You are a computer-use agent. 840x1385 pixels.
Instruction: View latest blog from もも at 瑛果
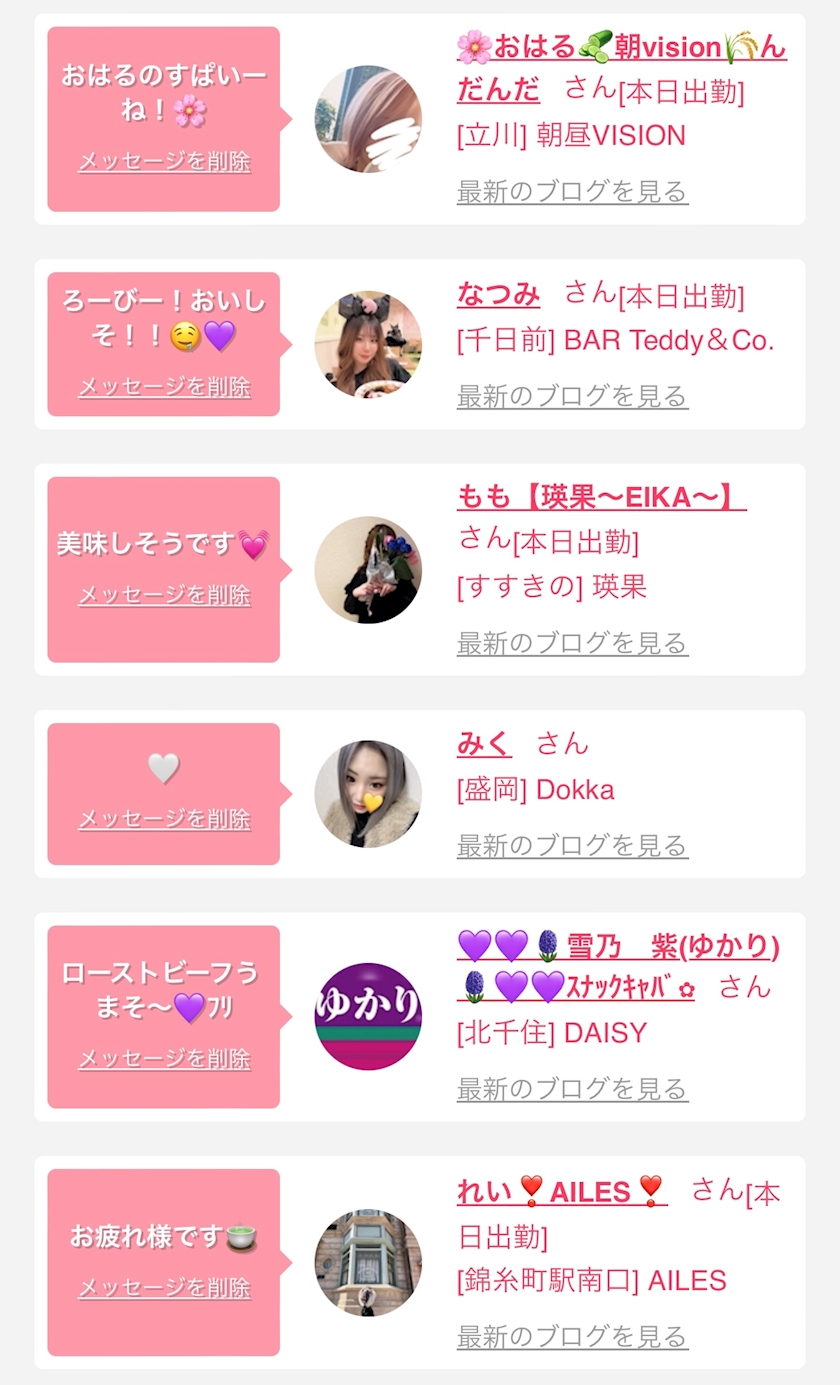pyautogui.click(x=572, y=642)
